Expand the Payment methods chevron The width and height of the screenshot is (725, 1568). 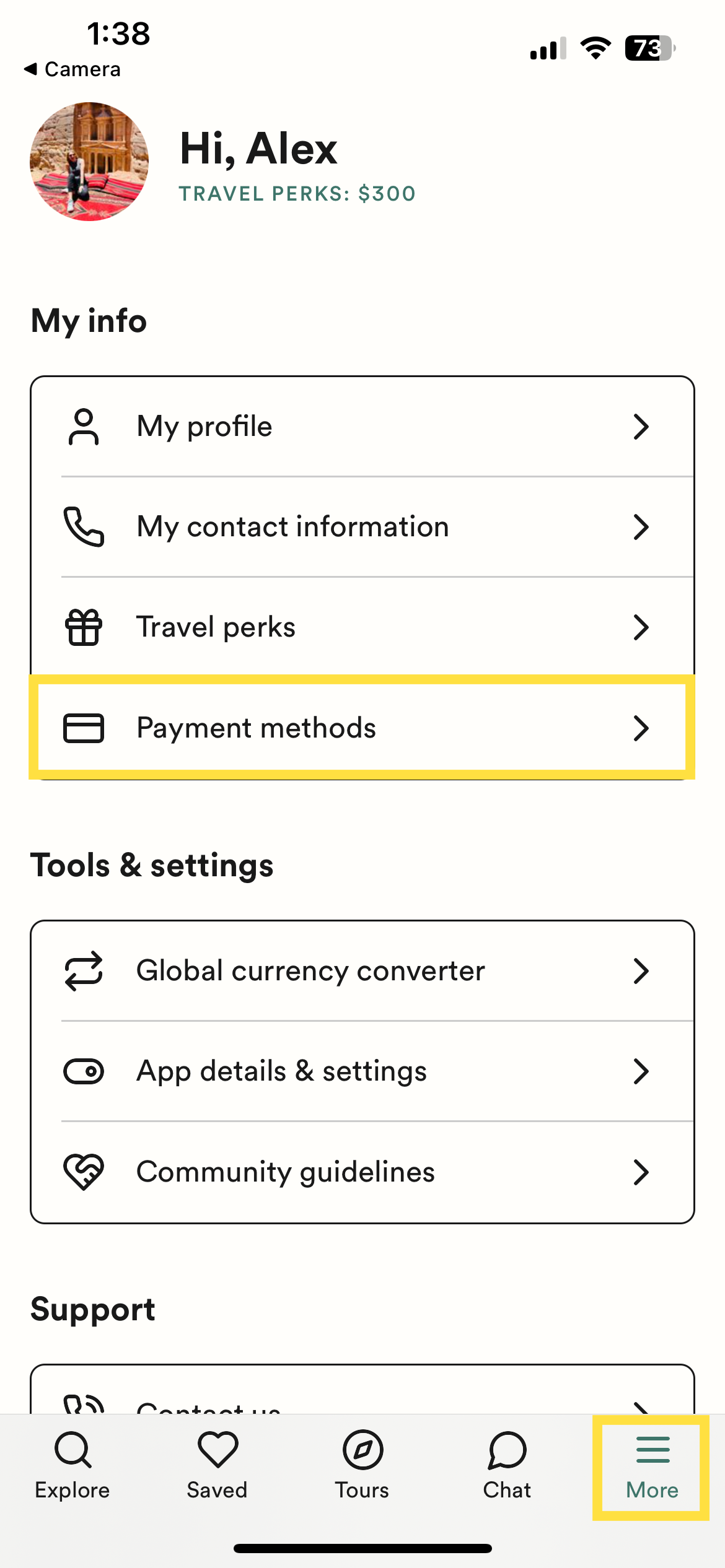[x=642, y=728]
